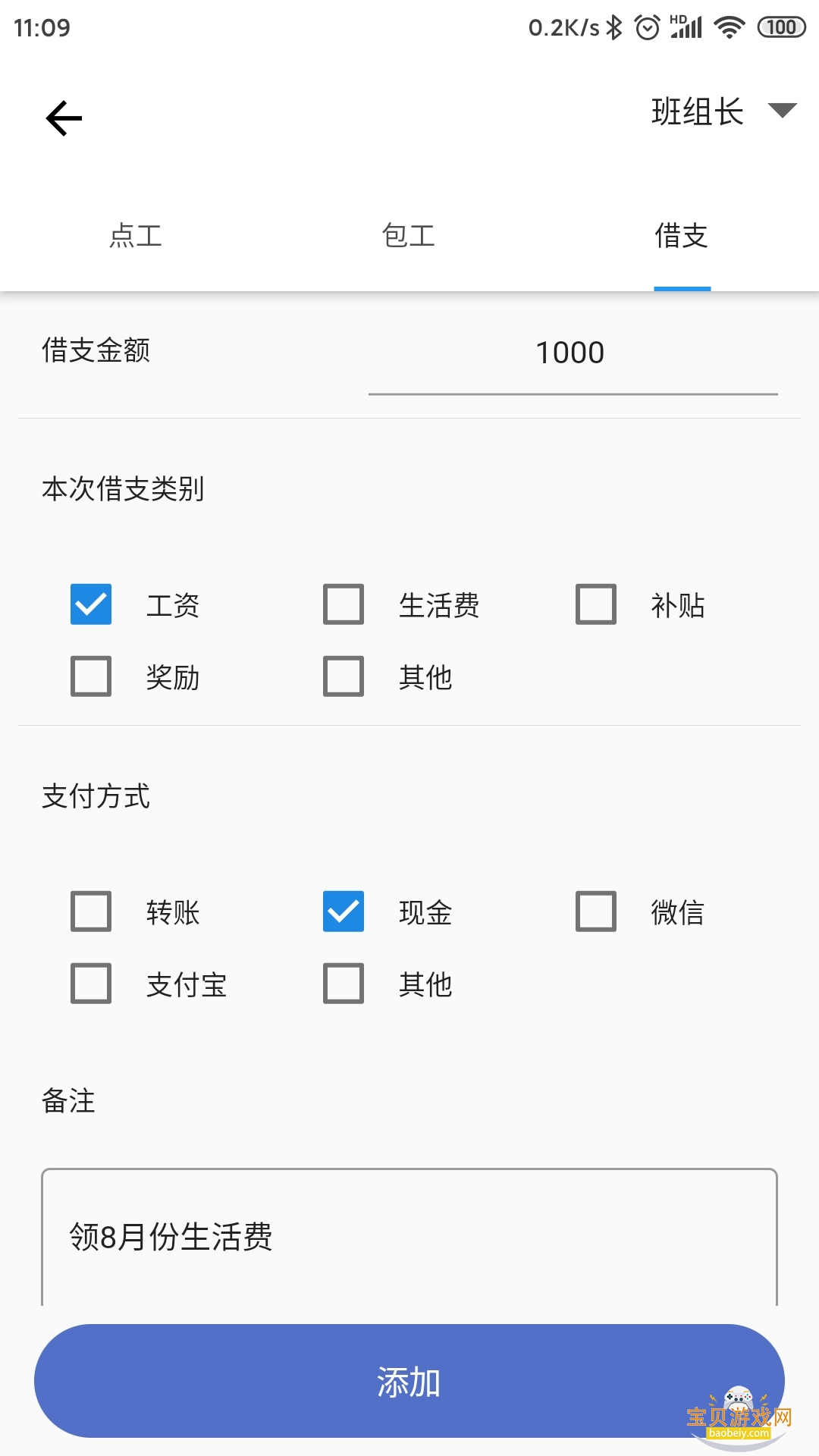Uncheck the 工资 category checkbox
Viewport: 819px width, 1456px height.
pyautogui.click(x=91, y=604)
